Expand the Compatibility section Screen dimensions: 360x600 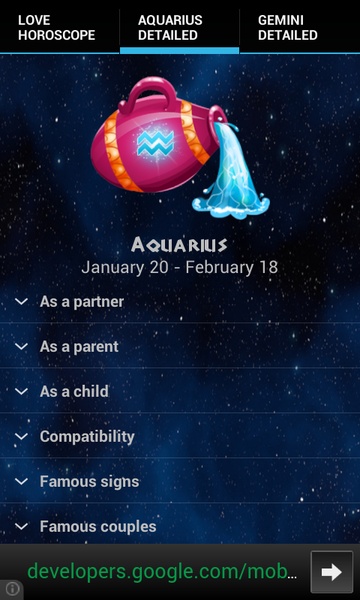click(180, 436)
